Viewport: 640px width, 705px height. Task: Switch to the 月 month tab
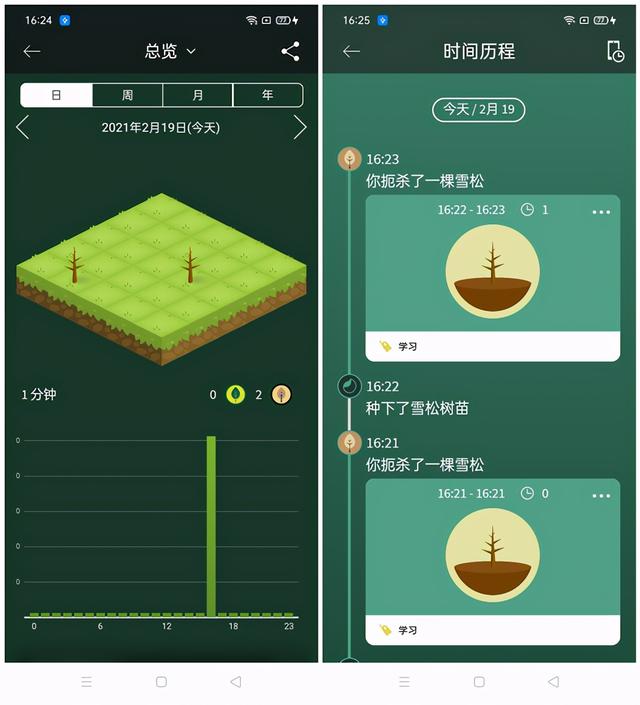(198, 95)
